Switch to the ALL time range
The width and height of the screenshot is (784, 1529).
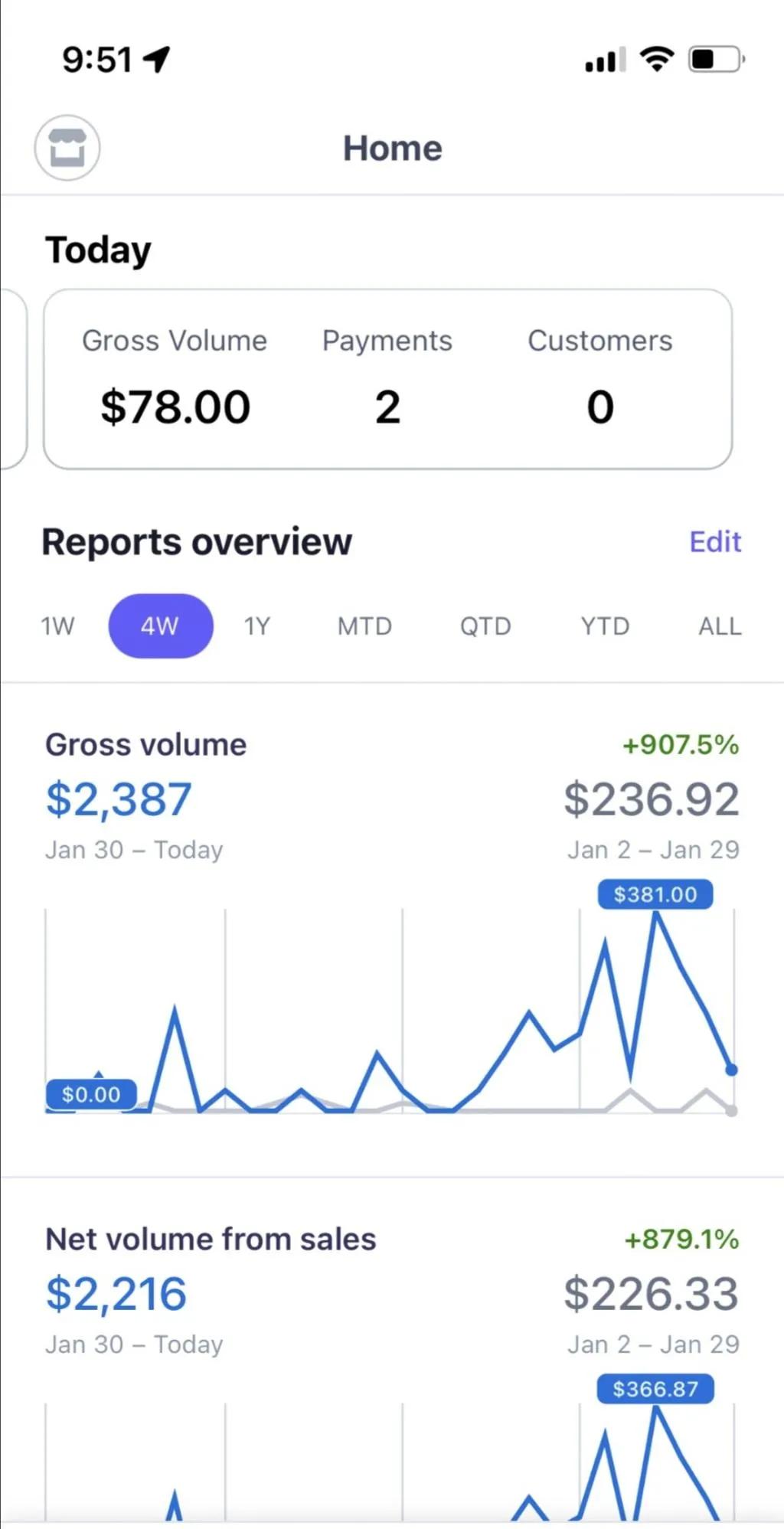point(720,626)
